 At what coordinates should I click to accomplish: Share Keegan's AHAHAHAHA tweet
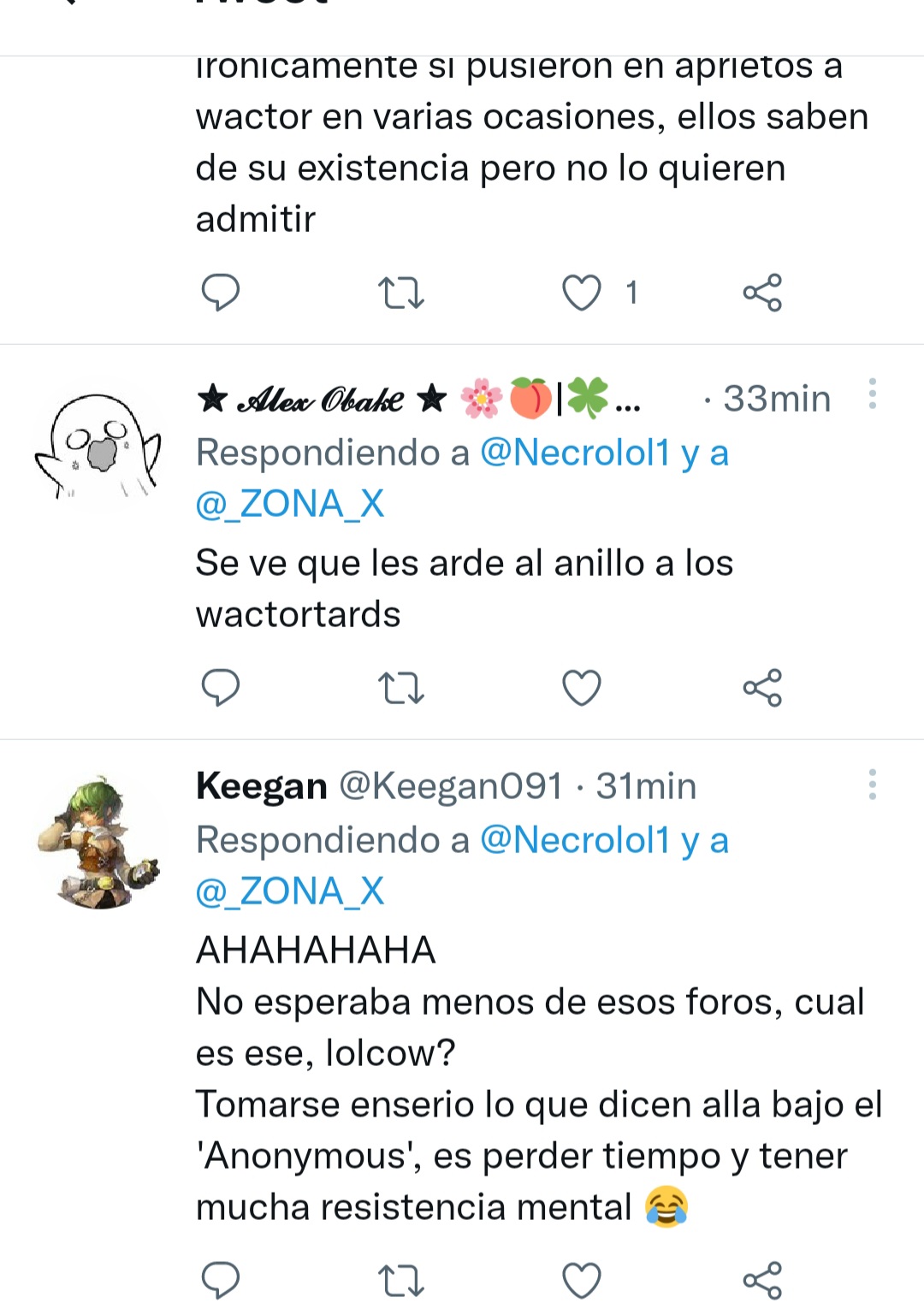[x=762, y=1280]
